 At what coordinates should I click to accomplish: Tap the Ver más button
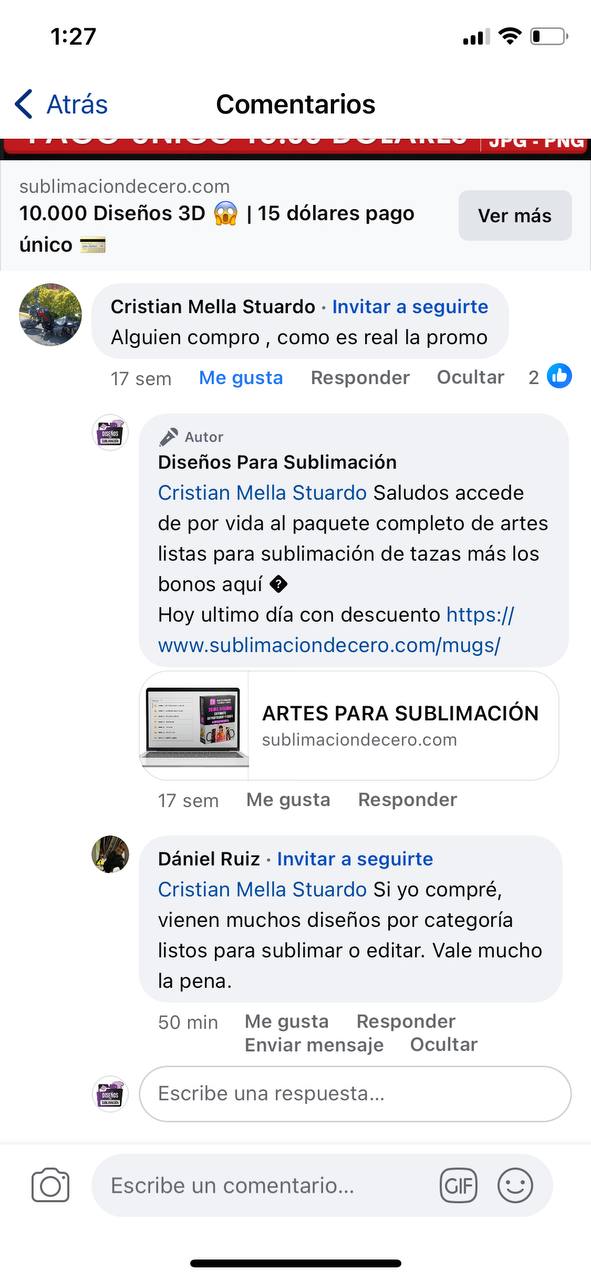tap(515, 216)
